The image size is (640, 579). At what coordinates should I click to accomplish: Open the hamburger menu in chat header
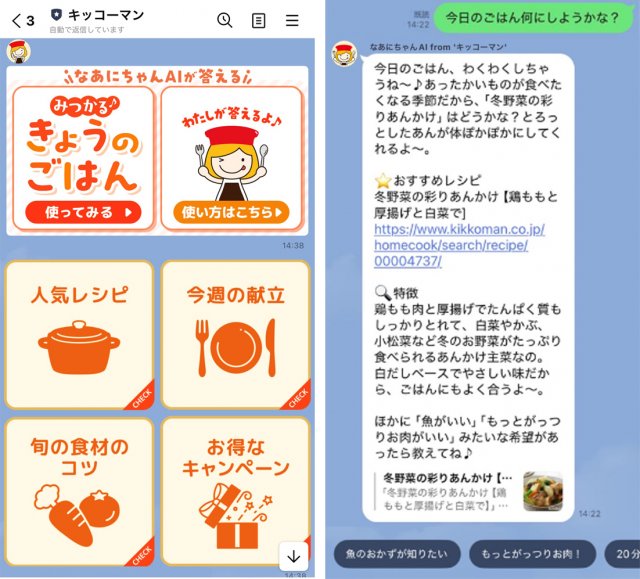point(292,20)
